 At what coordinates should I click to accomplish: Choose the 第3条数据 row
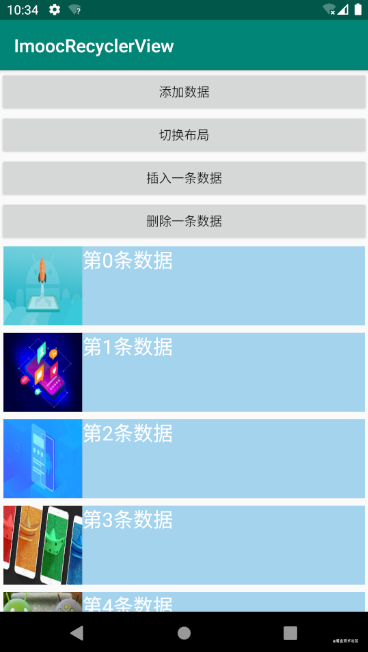click(184, 545)
